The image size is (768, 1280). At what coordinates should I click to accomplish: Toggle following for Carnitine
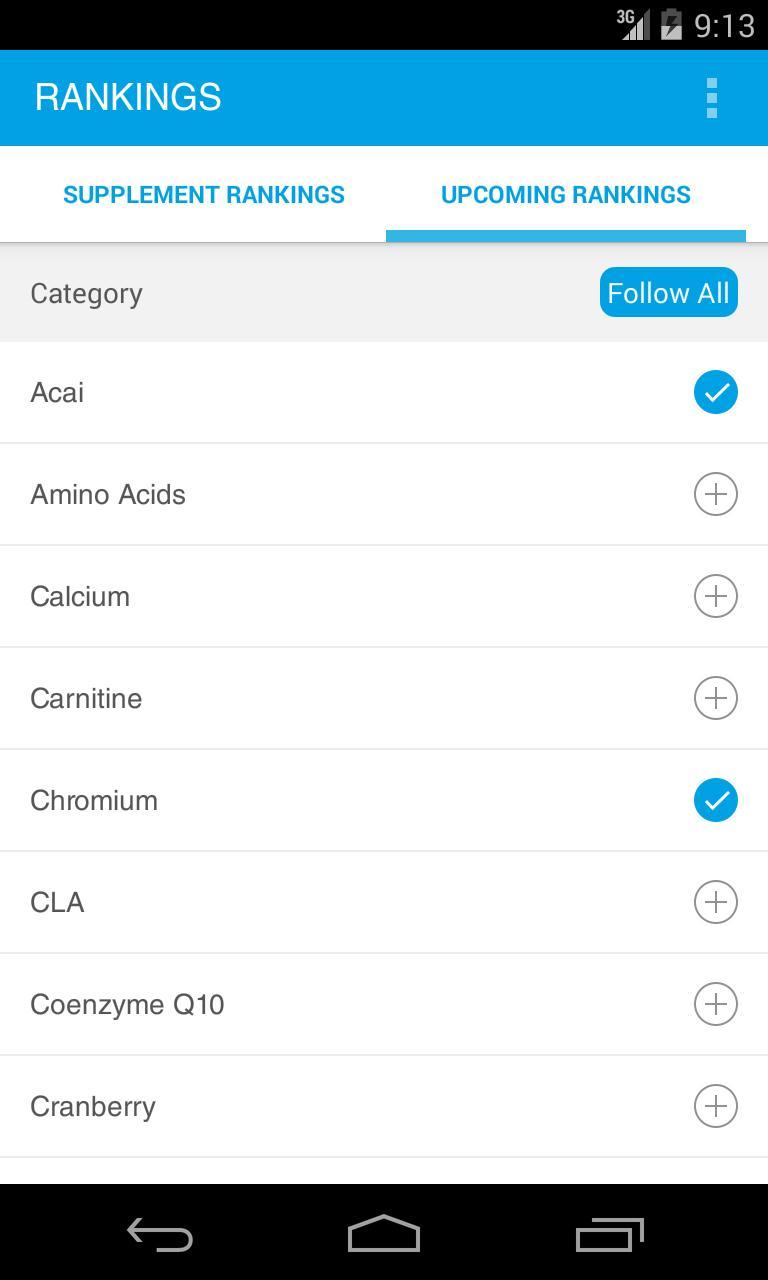(x=715, y=698)
